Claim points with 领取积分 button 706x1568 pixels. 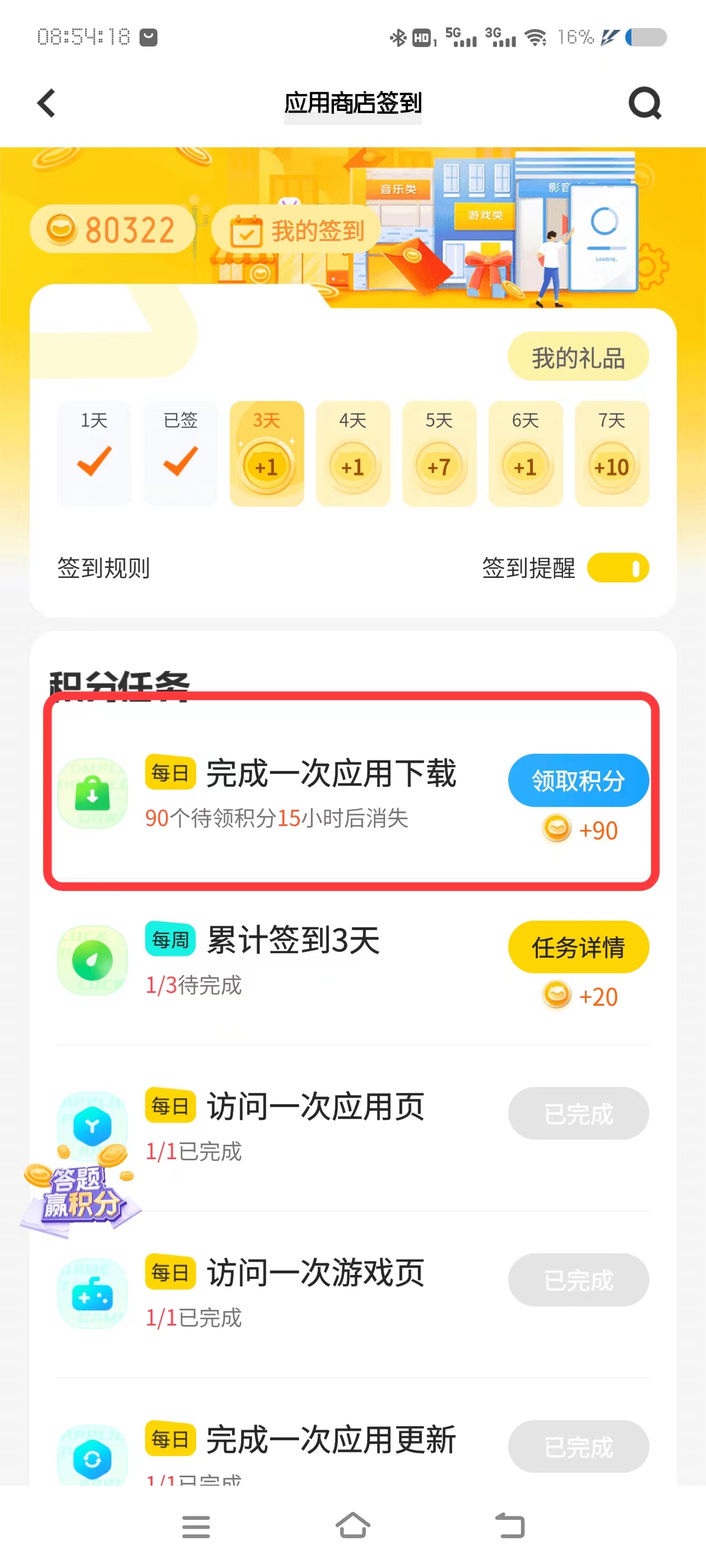point(578,780)
